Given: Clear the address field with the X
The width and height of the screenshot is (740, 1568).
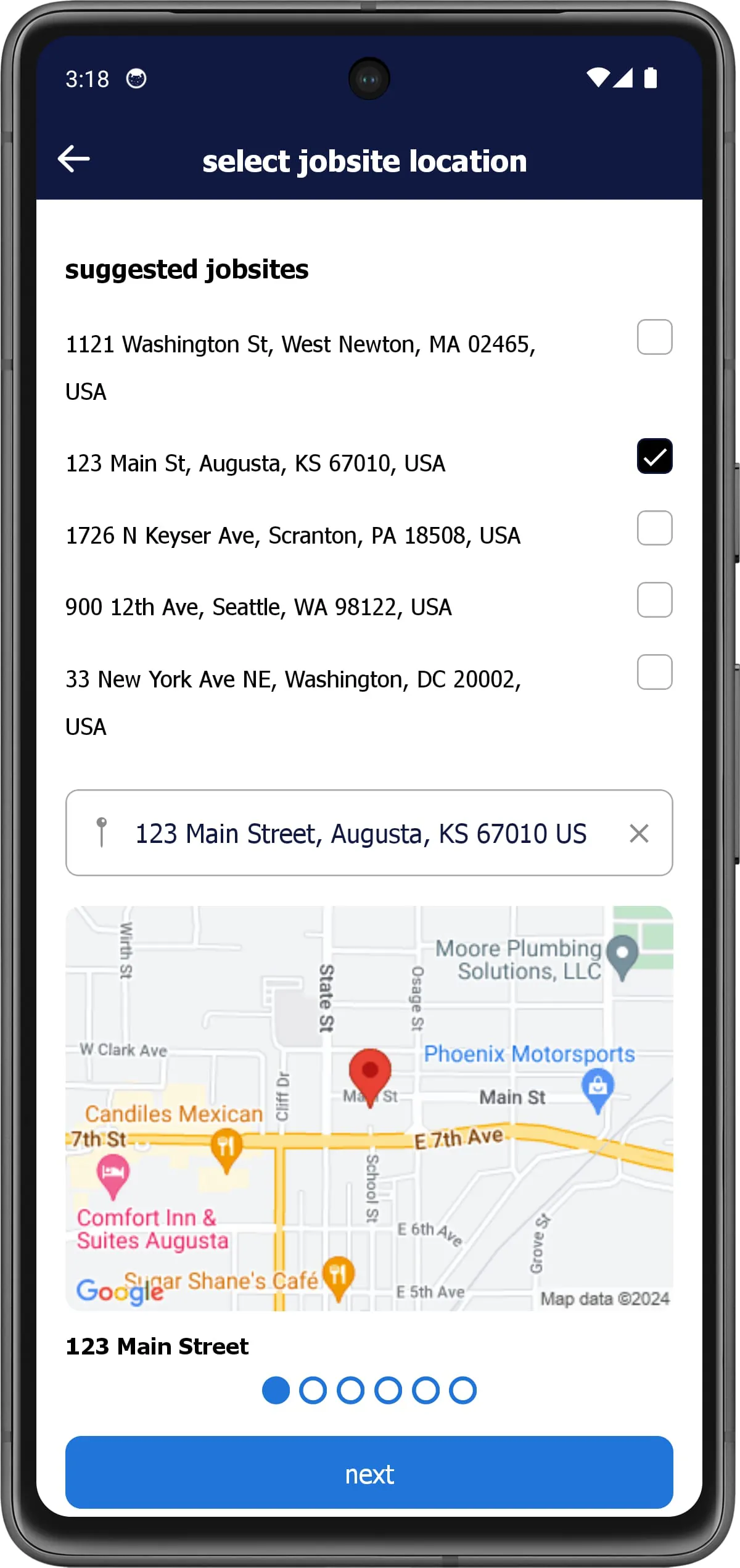Looking at the screenshot, I should [x=639, y=834].
